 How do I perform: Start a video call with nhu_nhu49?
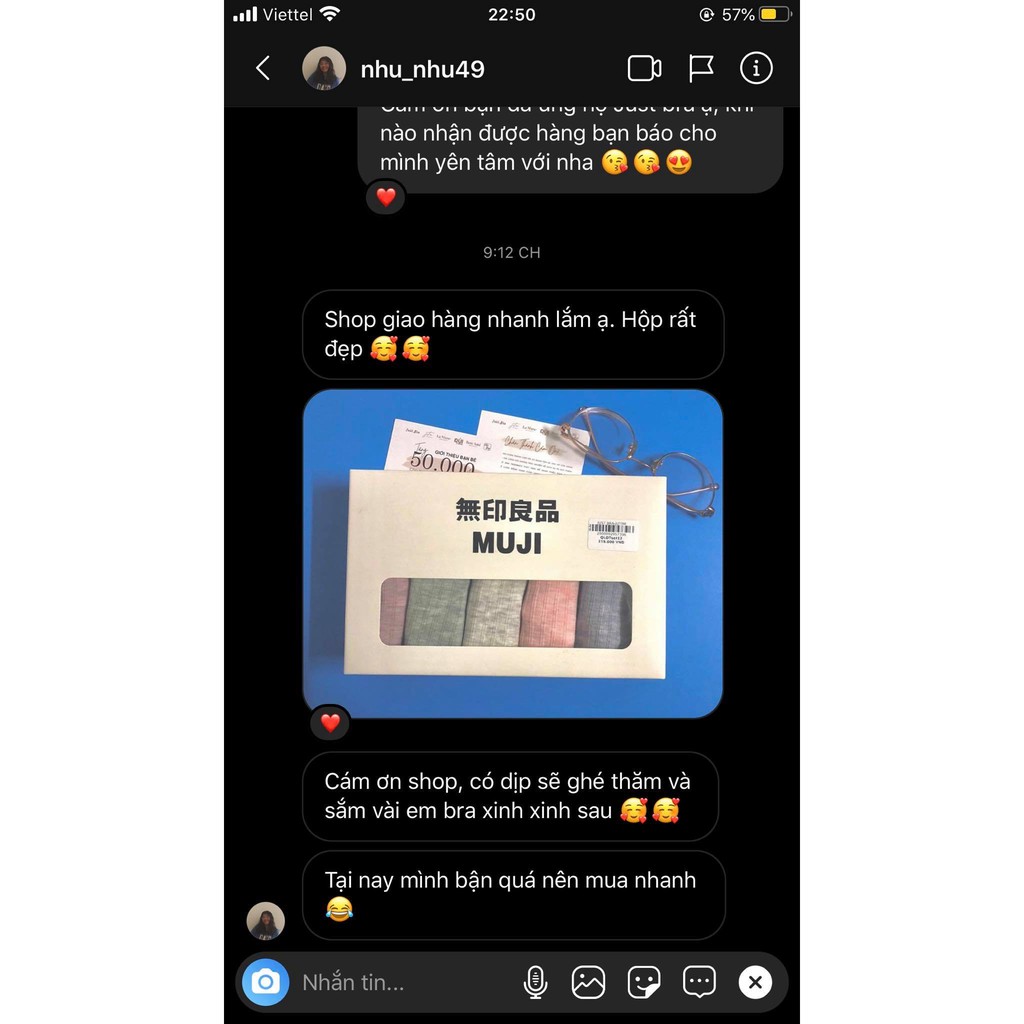(644, 68)
